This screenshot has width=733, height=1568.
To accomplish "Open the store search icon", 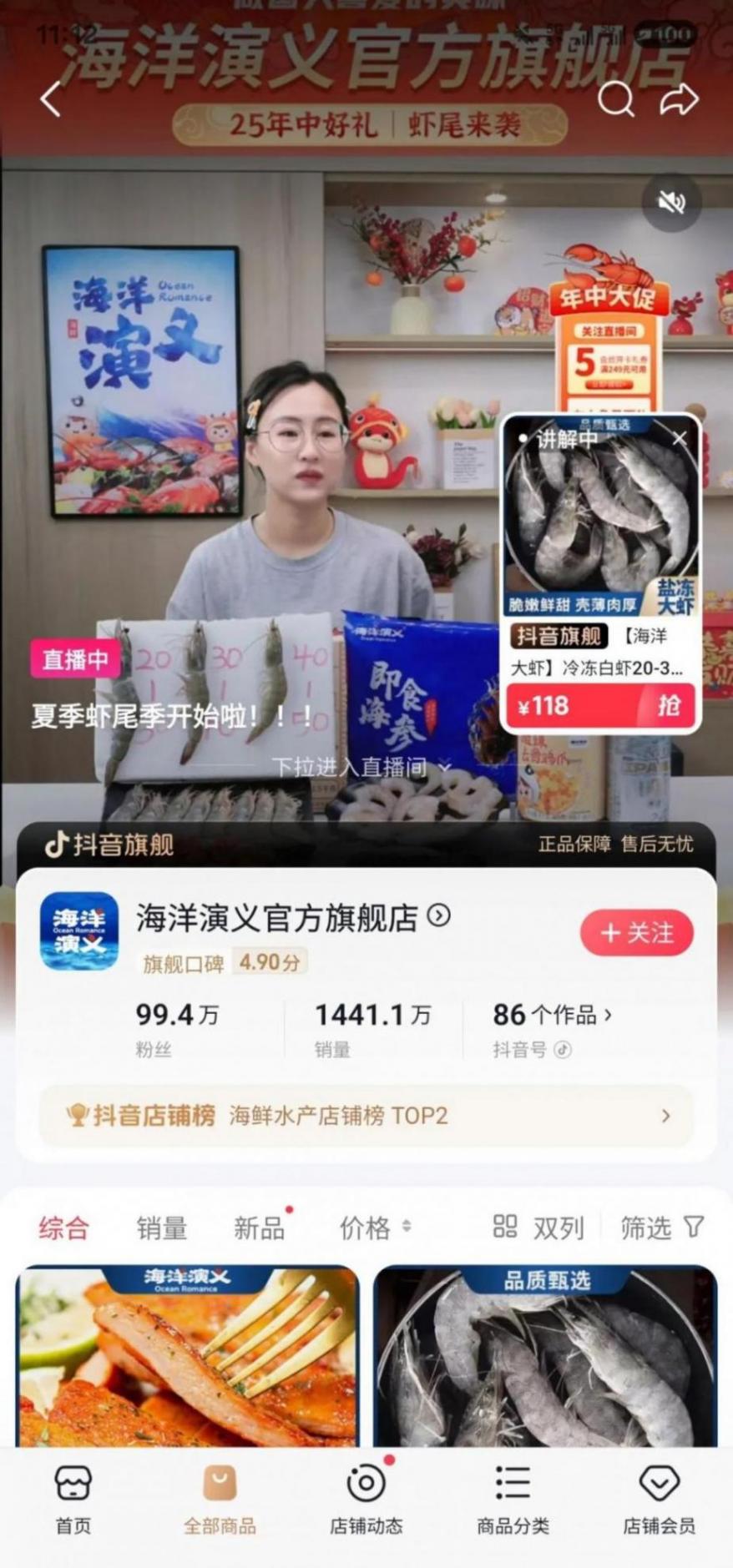I will [616, 100].
